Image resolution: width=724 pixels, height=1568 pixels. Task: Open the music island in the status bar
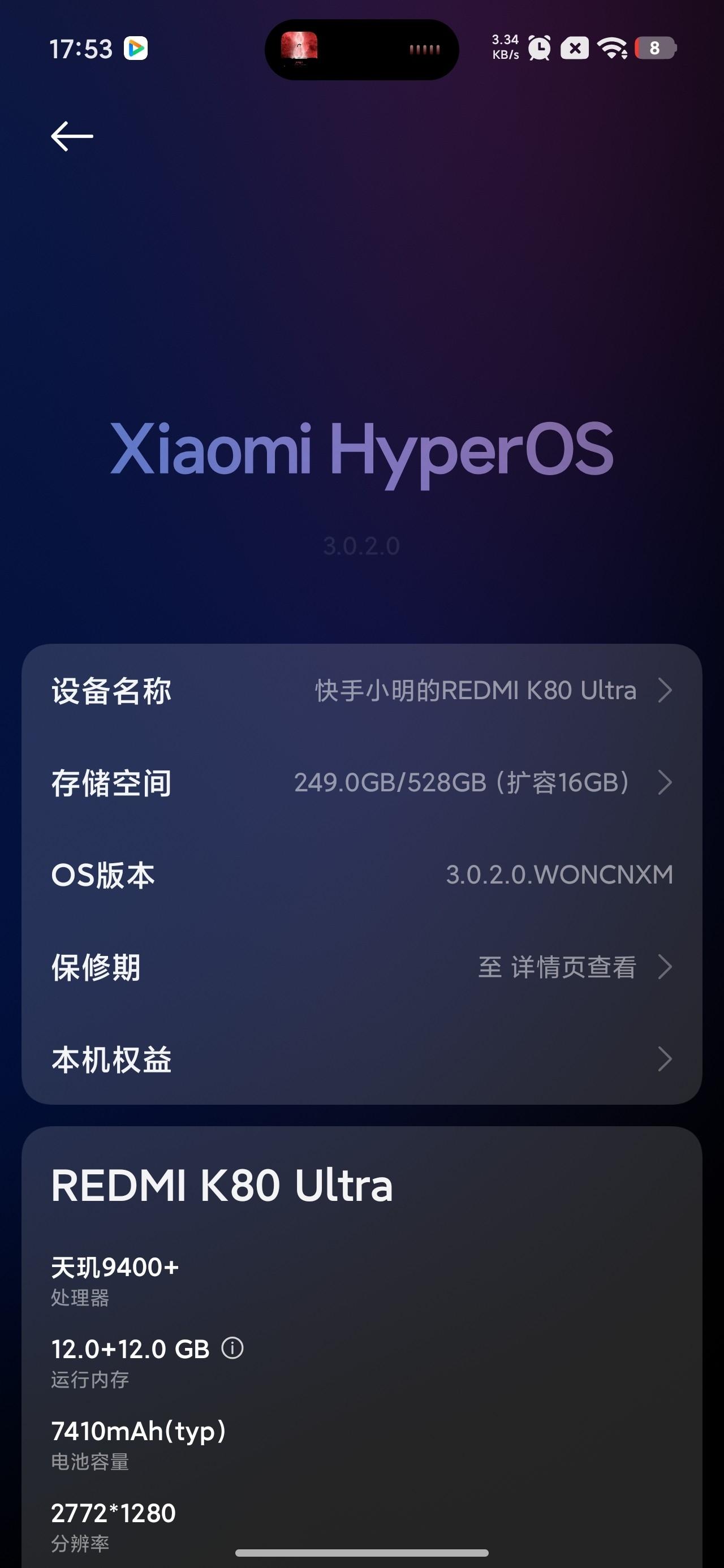[361, 49]
